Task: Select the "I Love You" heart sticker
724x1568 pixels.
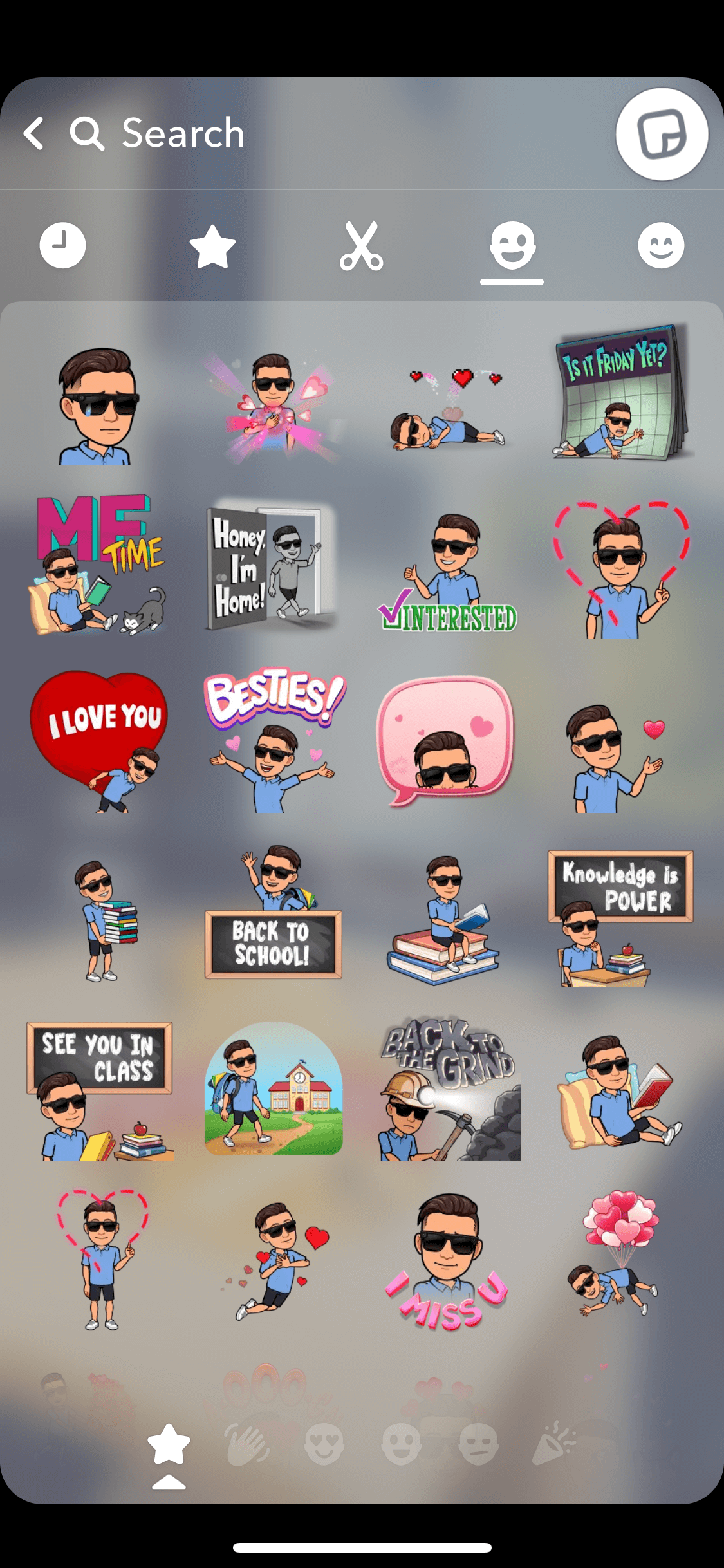Action: [98, 740]
